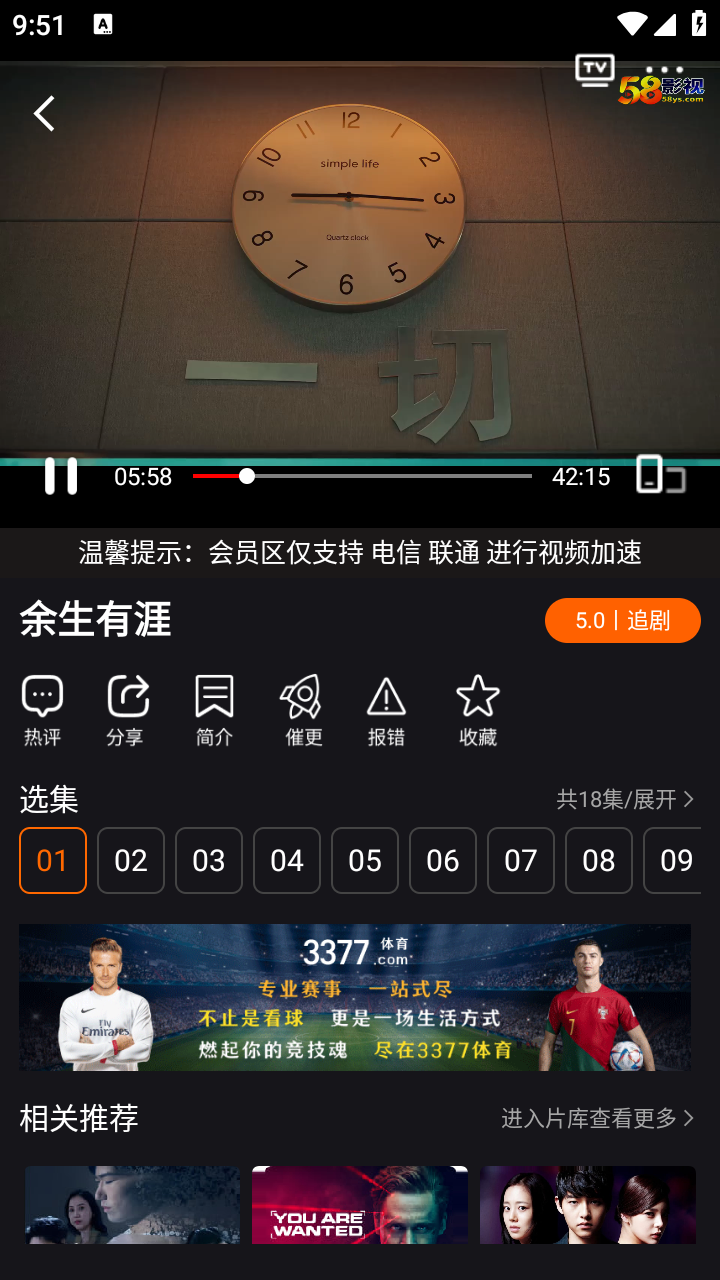Switch the player to fullscreen rotation
Viewport: 720px width, 1280px height.
click(660, 475)
